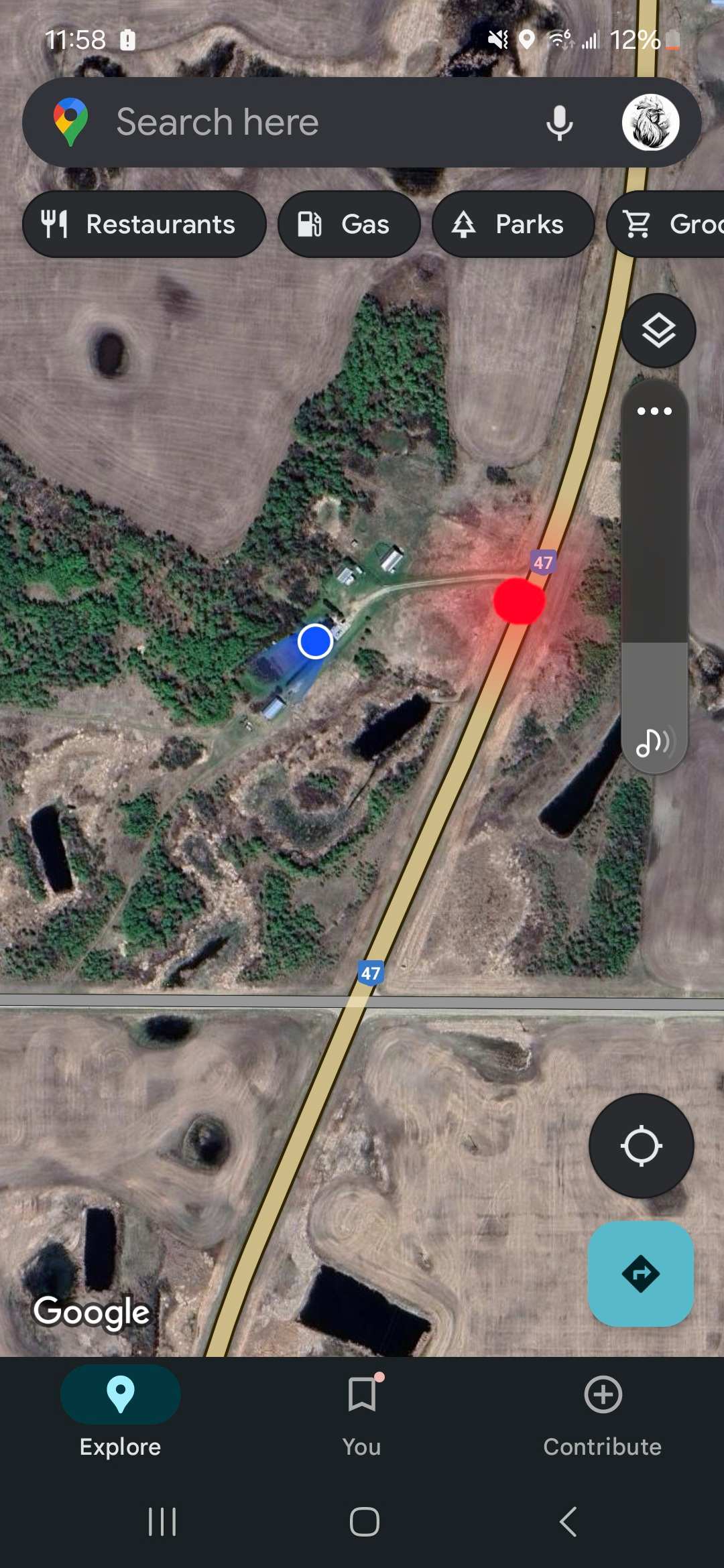This screenshot has width=724, height=1568.
Task: Open recent apps from the navigation bar
Action: [x=162, y=1521]
